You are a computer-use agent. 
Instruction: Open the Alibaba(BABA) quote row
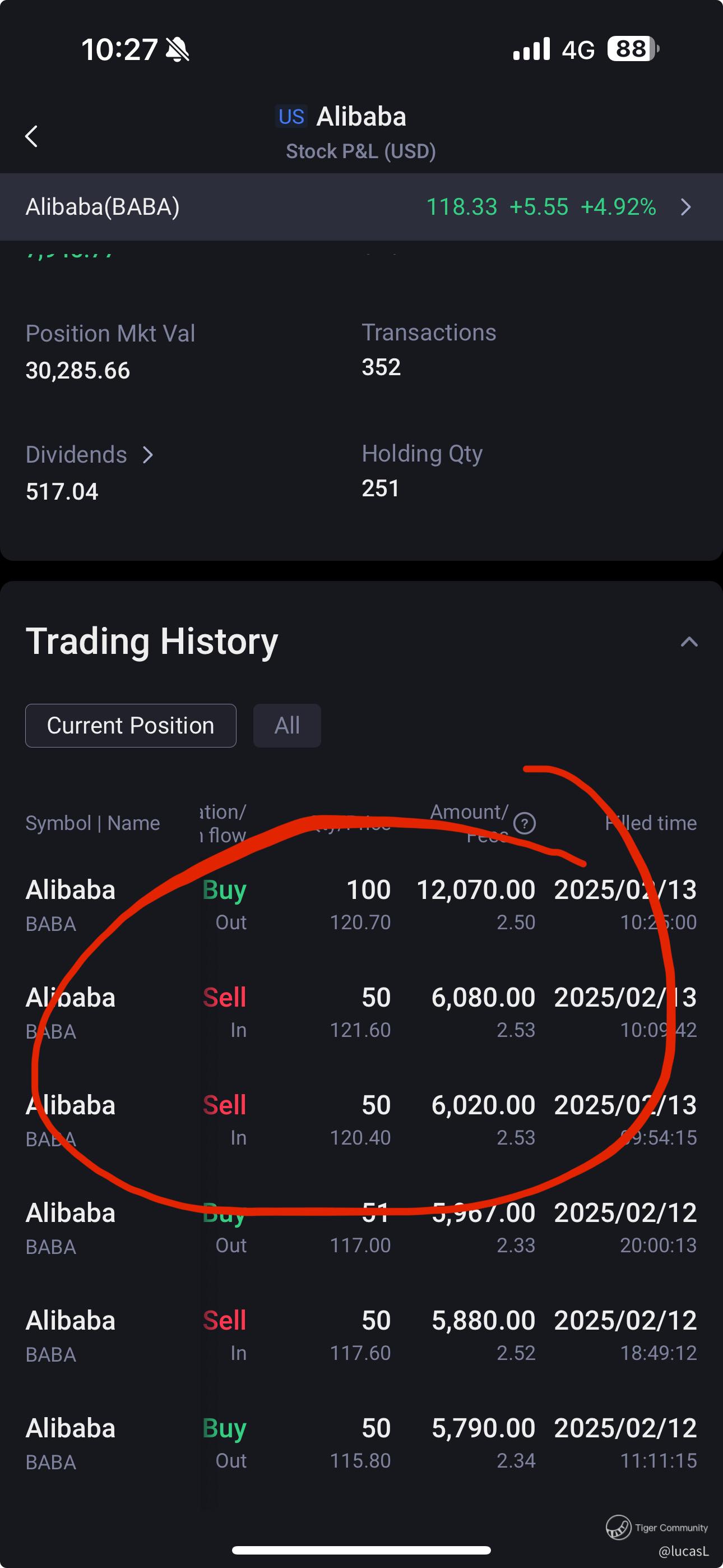(361, 207)
